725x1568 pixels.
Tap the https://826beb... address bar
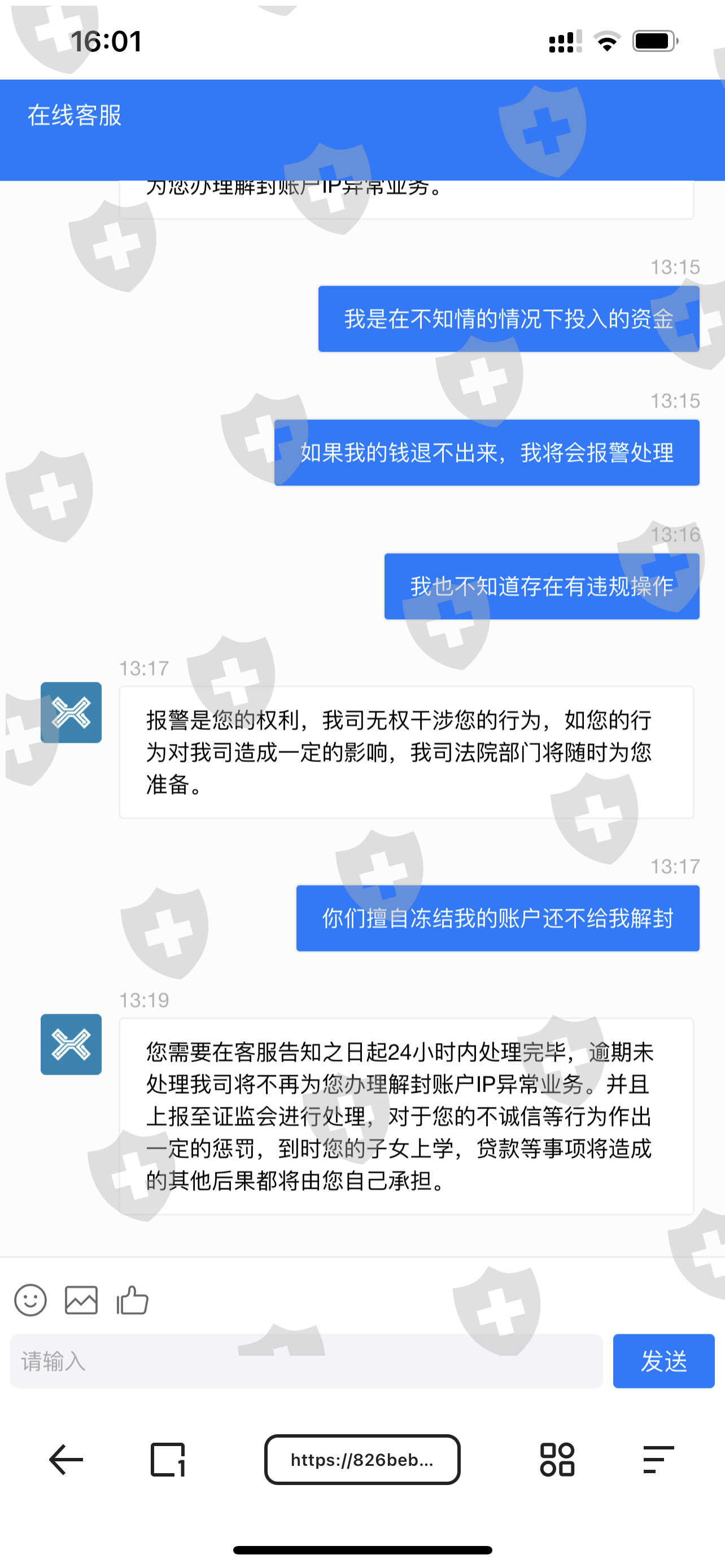[x=362, y=1460]
